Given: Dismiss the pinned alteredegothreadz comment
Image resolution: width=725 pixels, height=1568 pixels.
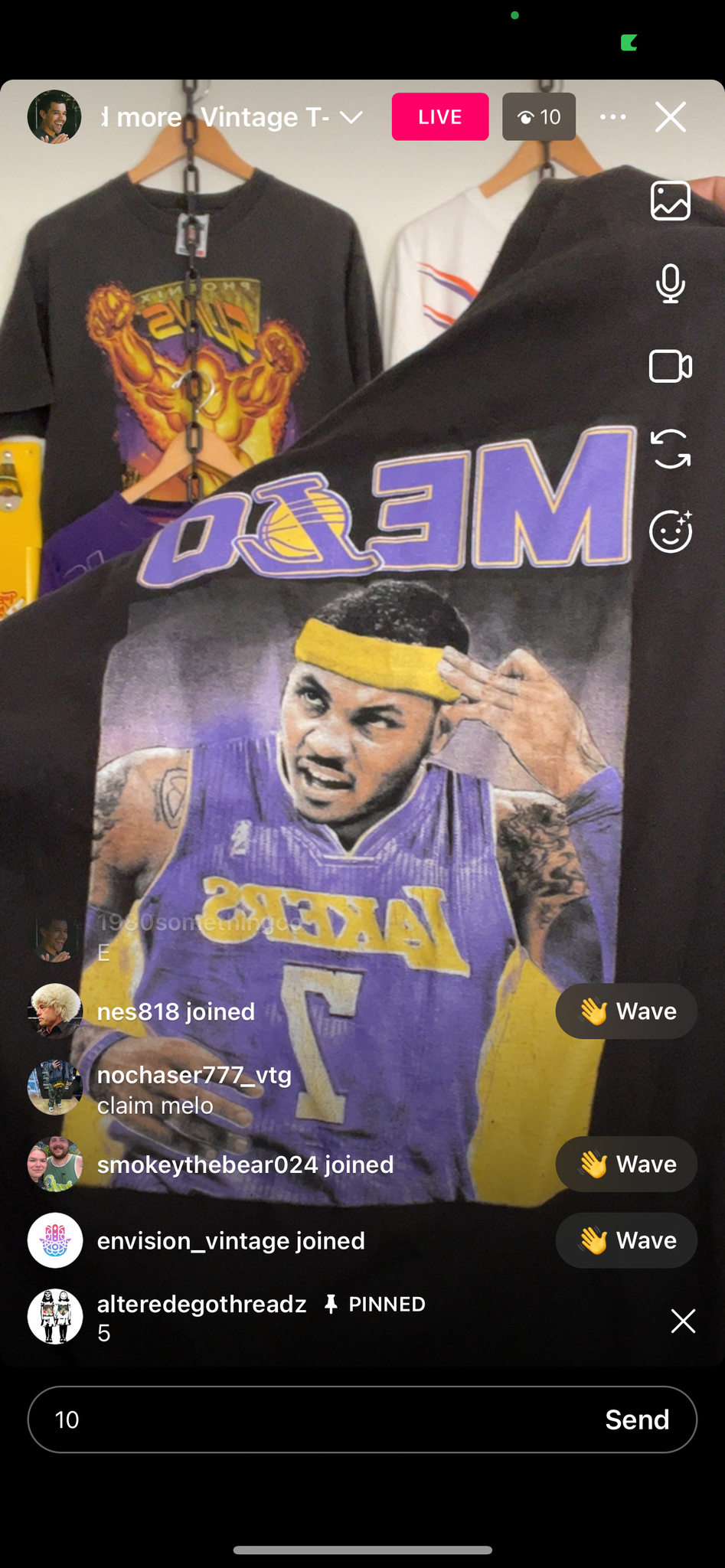Looking at the screenshot, I should point(683,1321).
